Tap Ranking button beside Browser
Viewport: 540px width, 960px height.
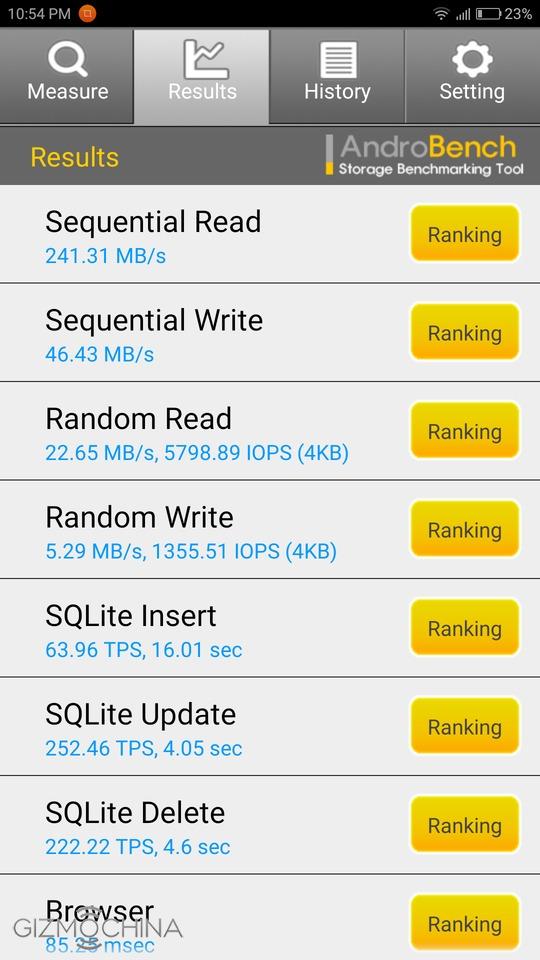pos(465,923)
